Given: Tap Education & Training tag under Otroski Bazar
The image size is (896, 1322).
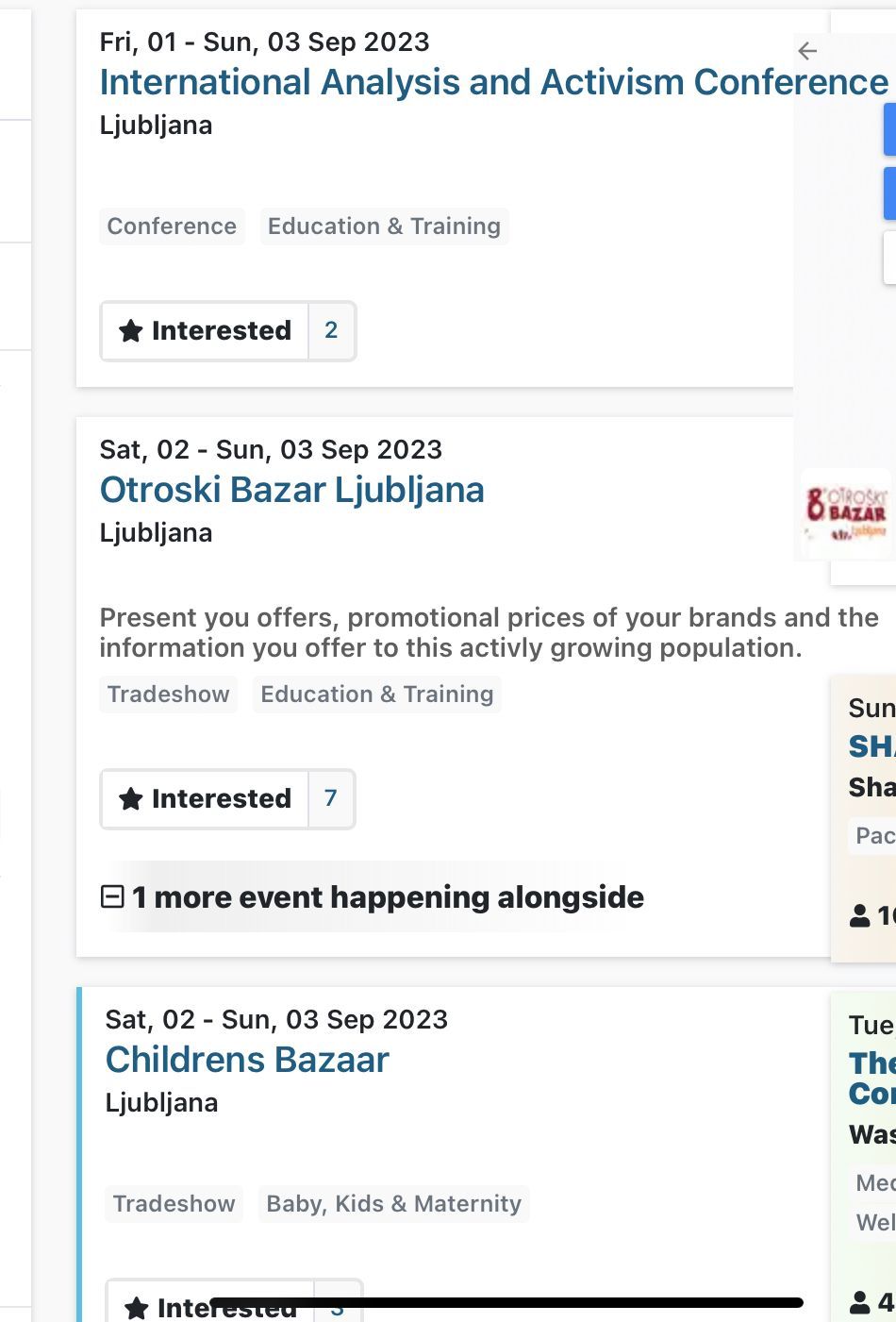Looking at the screenshot, I should (376, 694).
